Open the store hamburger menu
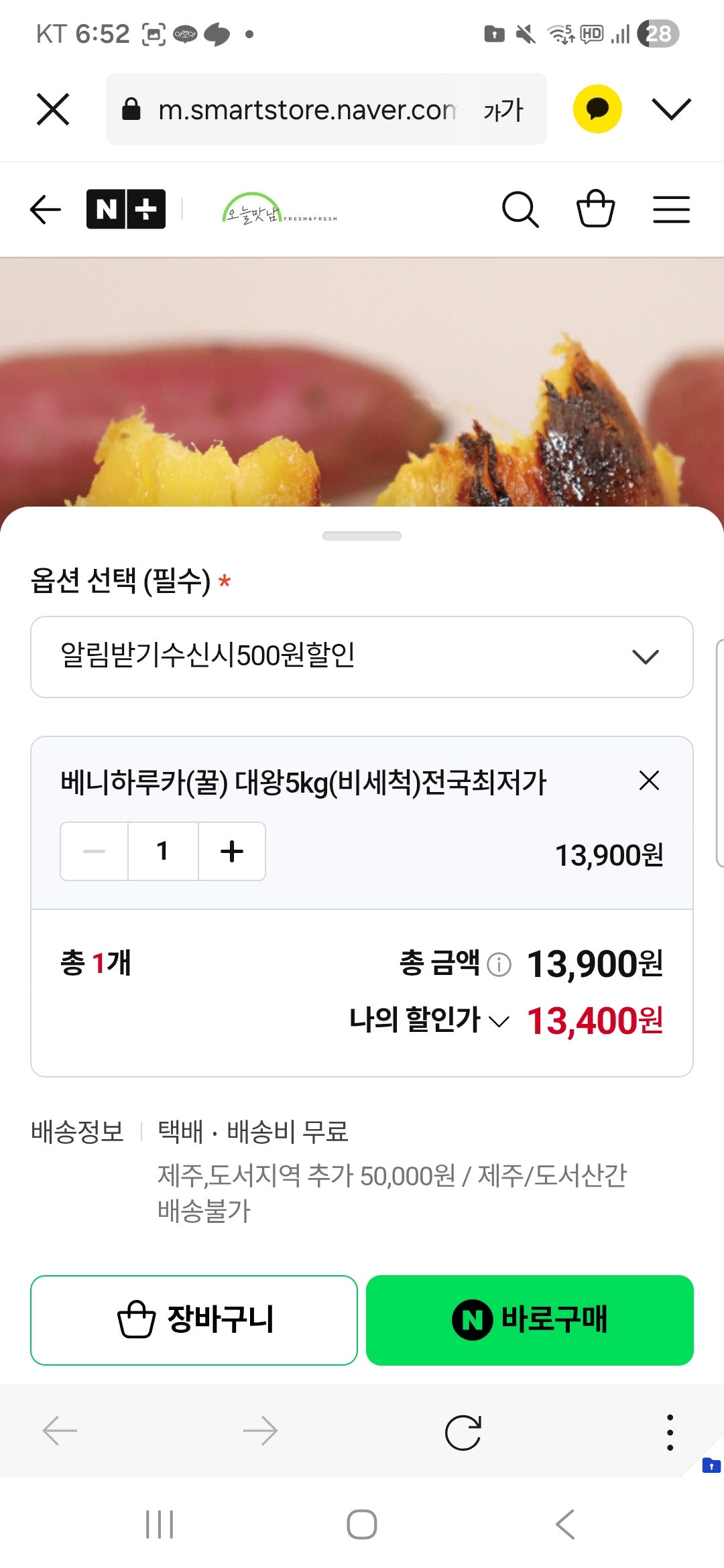Image resolution: width=724 pixels, height=1568 pixels. 671,208
